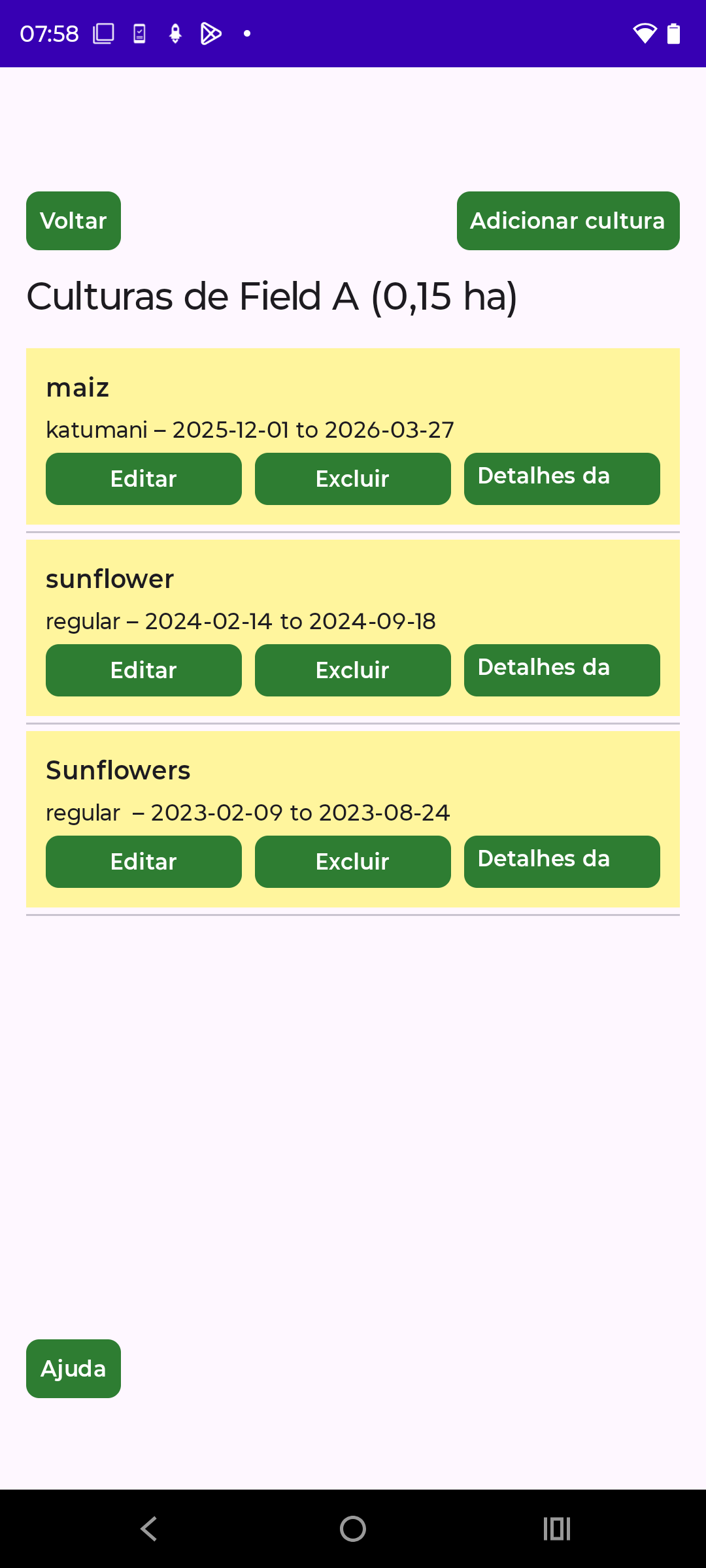This screenshot has height=1568, width=706.
Task: Show Detalhes da for Sunflowers 2023 crop
Action: click(562, 862)
